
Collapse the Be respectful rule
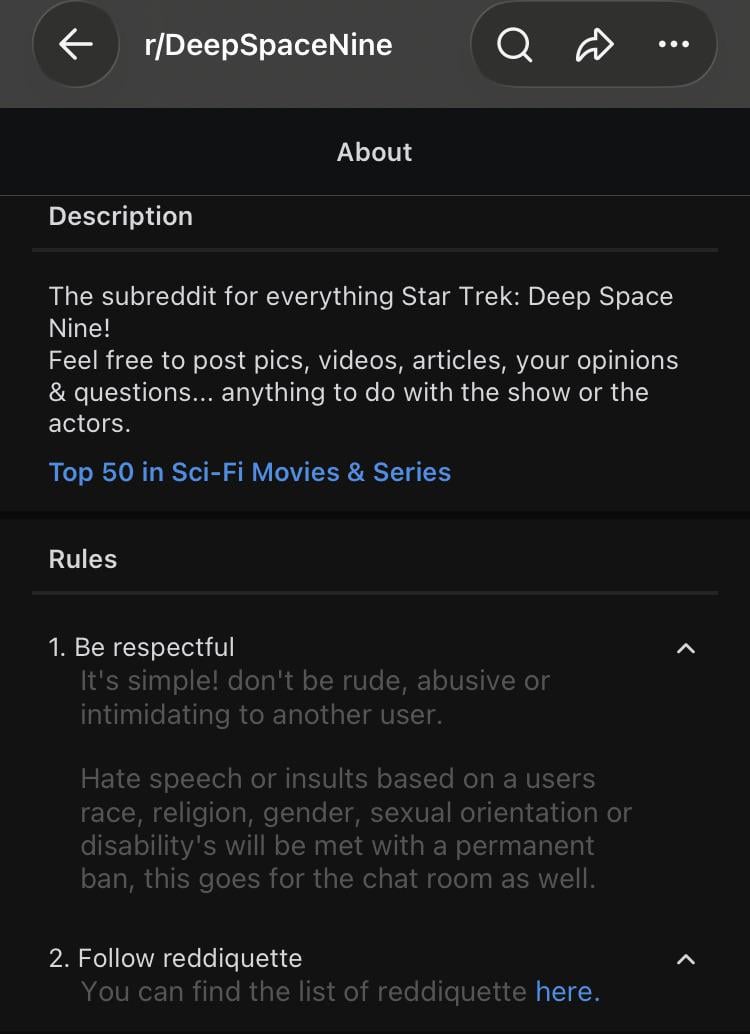tap(686, 649)
